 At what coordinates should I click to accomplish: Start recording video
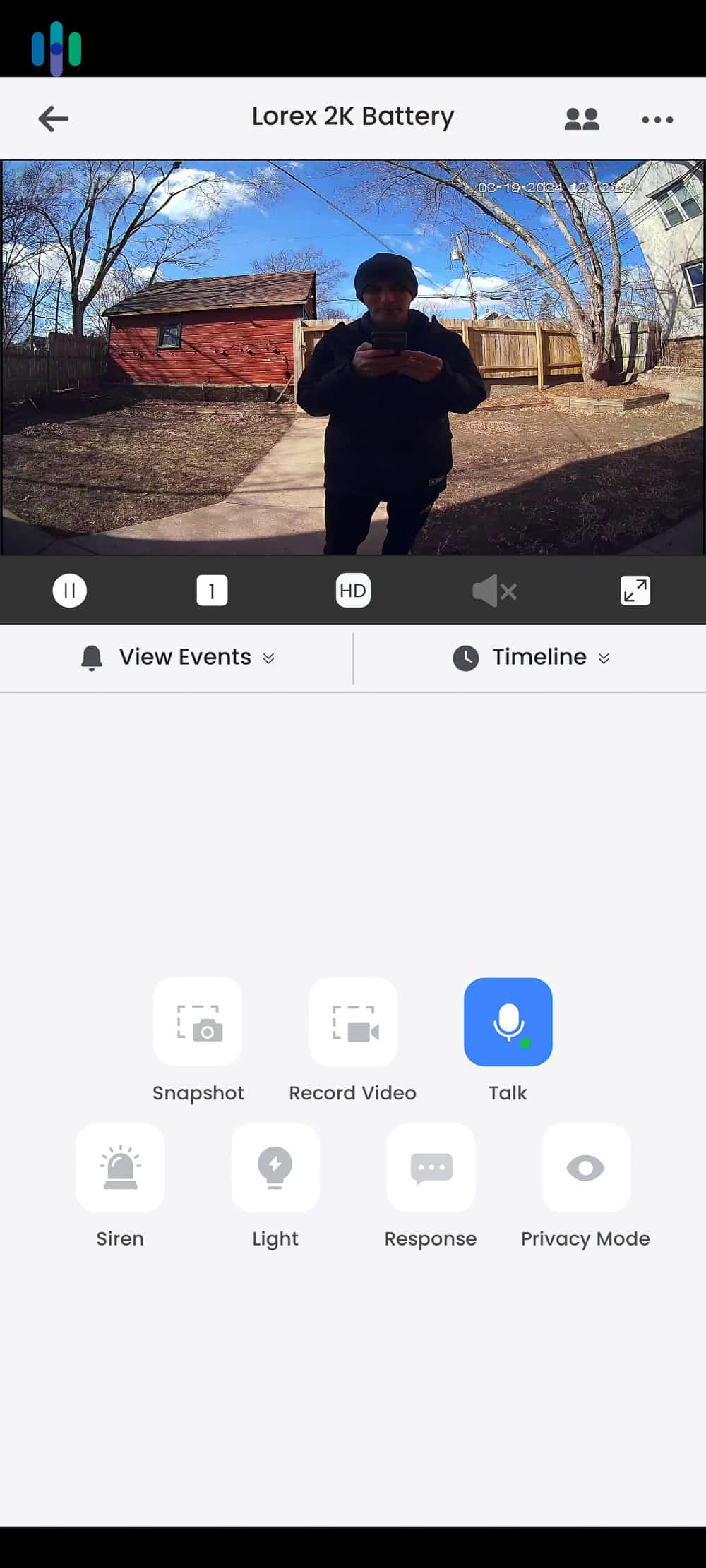coord(353,1022)
